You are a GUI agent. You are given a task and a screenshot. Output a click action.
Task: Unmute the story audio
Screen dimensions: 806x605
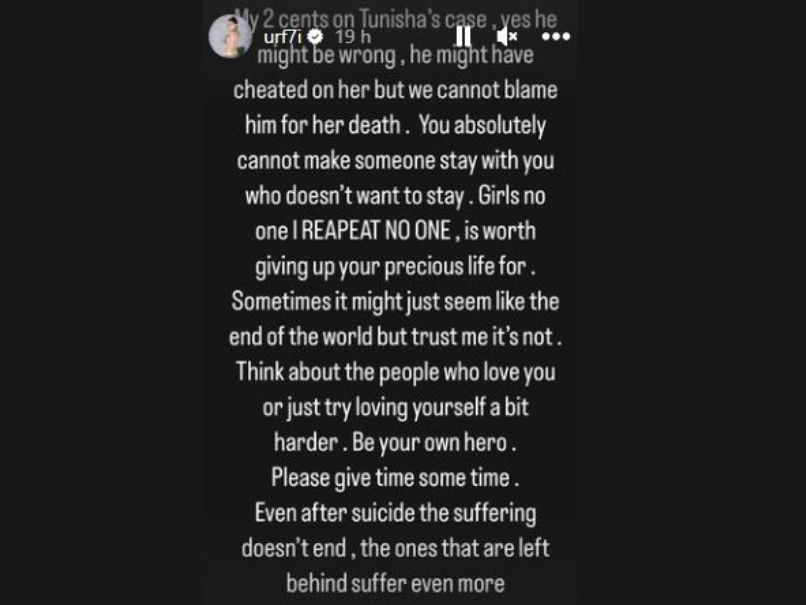507,36
